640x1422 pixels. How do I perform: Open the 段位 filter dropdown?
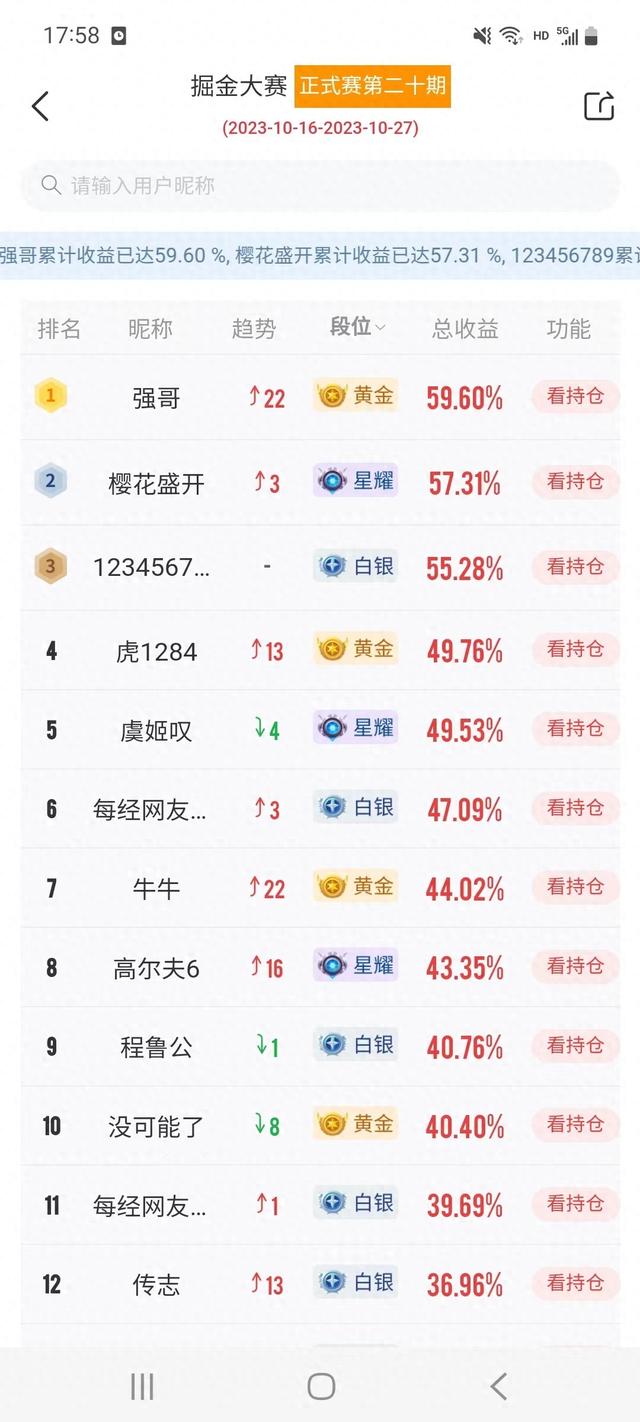point(358,327)
